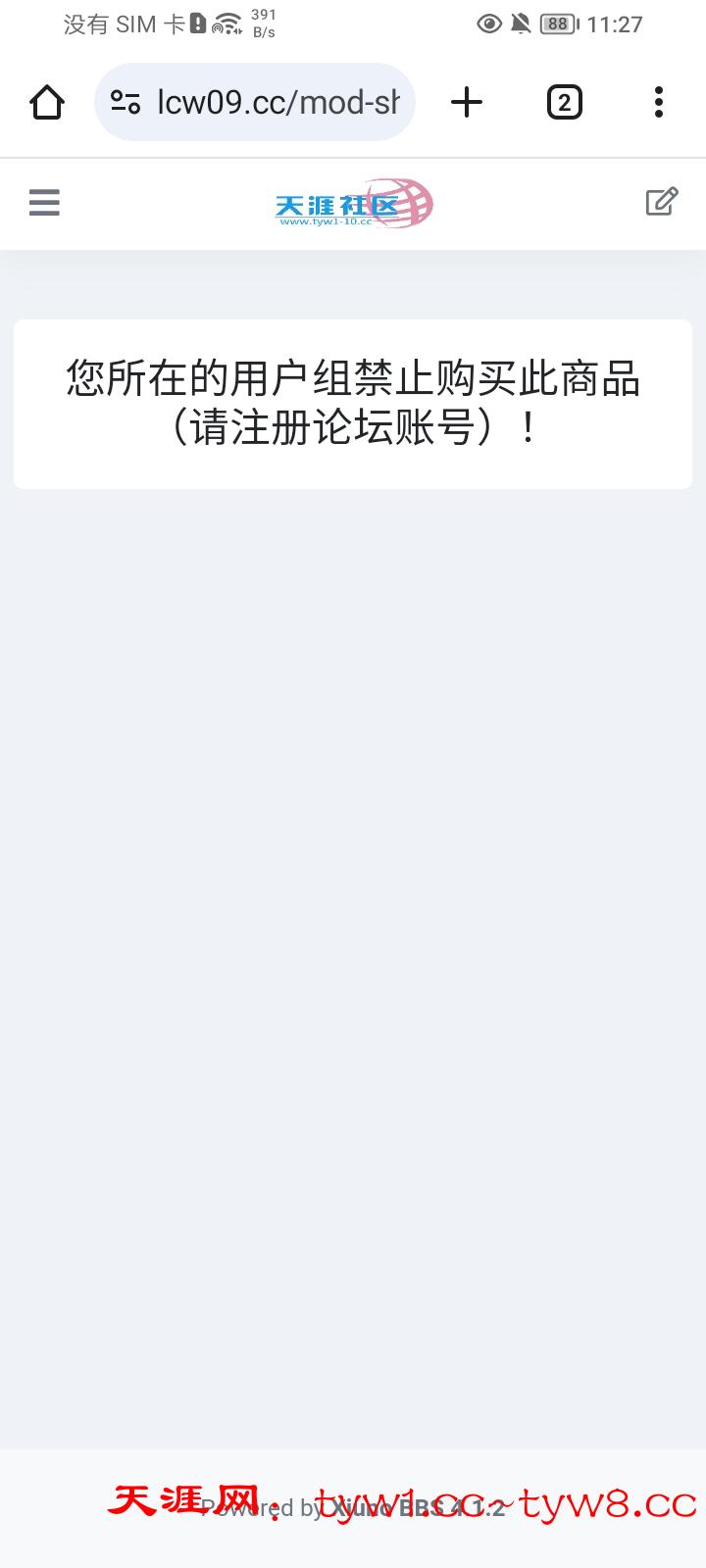This screenshot has height=1568, width=706.
Task: Tap the lcw09.cc address bar
Action: coord(277,102)
